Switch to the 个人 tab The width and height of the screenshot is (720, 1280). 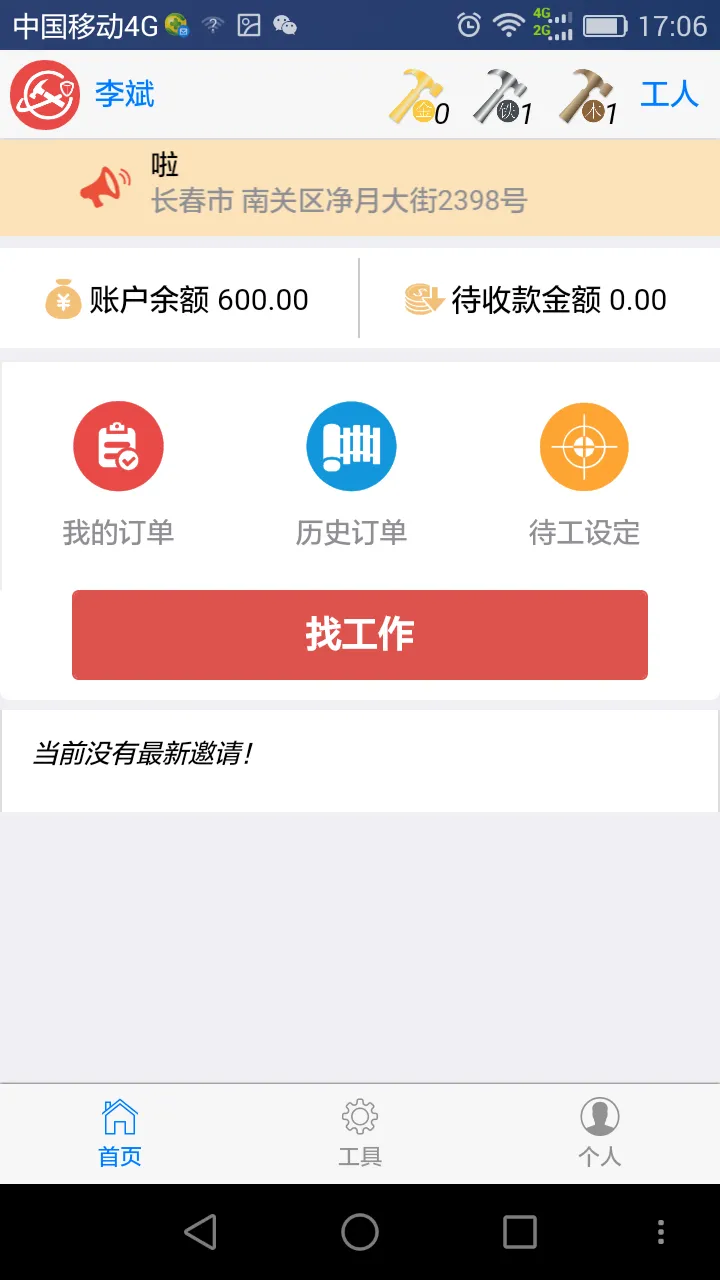tap(600, 1134)
